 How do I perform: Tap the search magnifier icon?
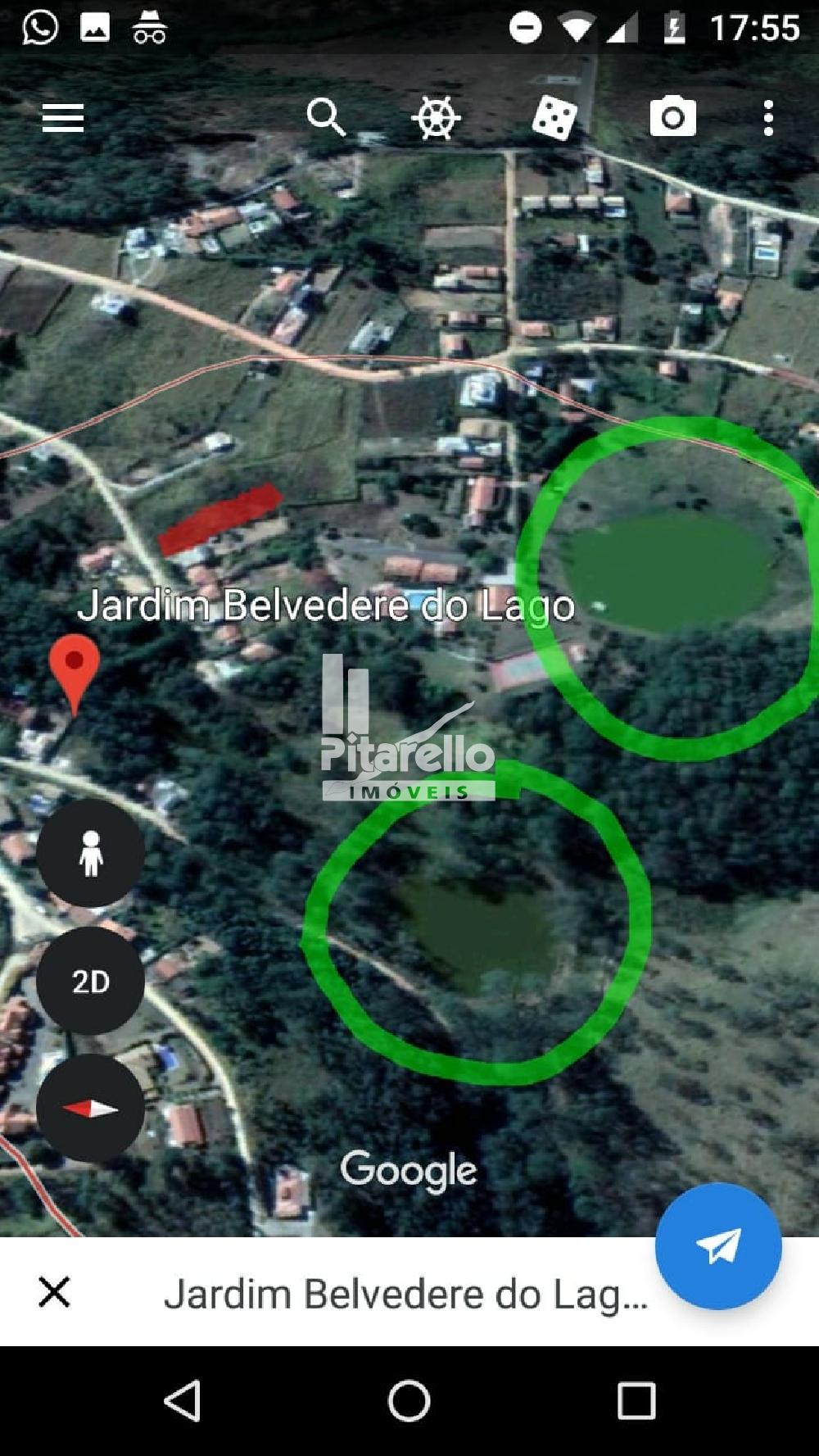(x=326, y=117)
